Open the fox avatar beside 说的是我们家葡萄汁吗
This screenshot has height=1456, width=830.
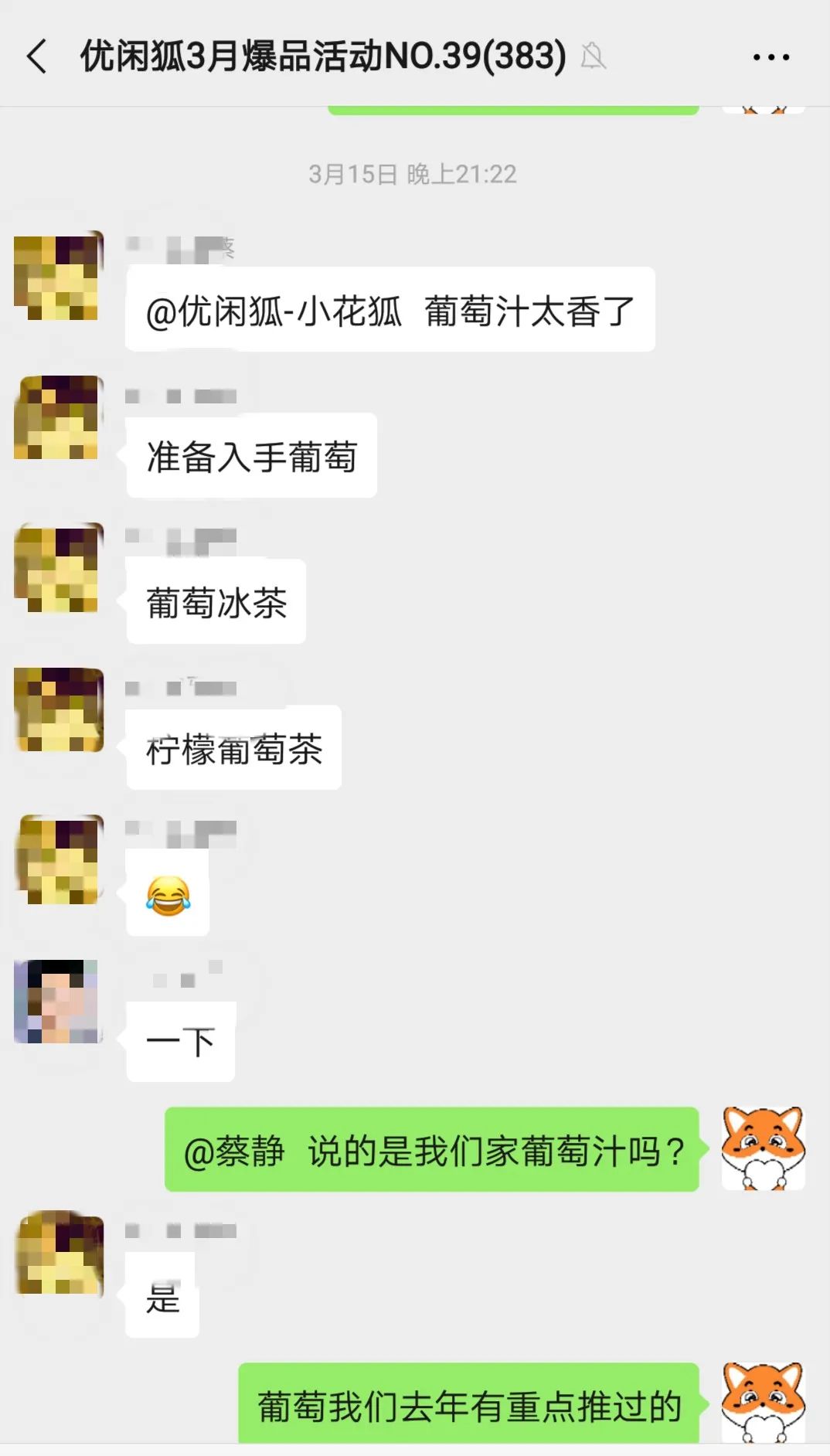(x=763, y=1148)
